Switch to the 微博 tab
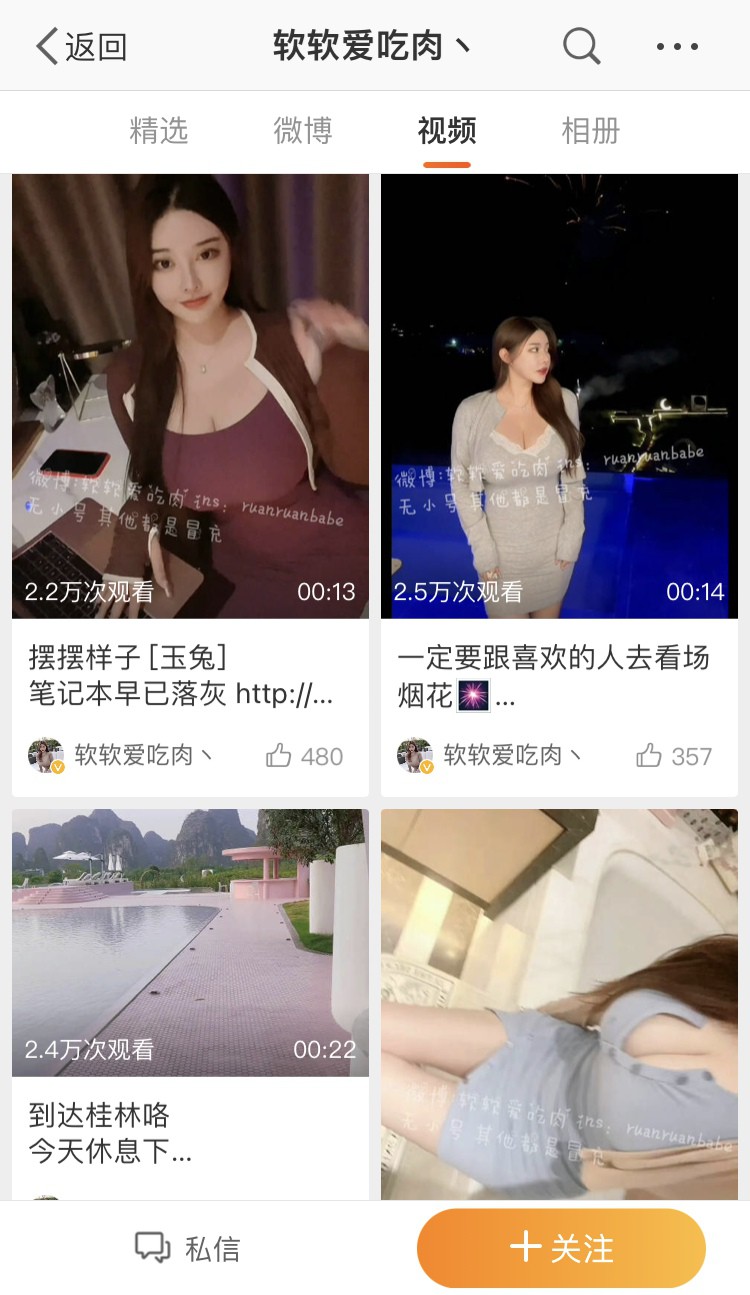 pyautogui.click(x=302, y=131)
